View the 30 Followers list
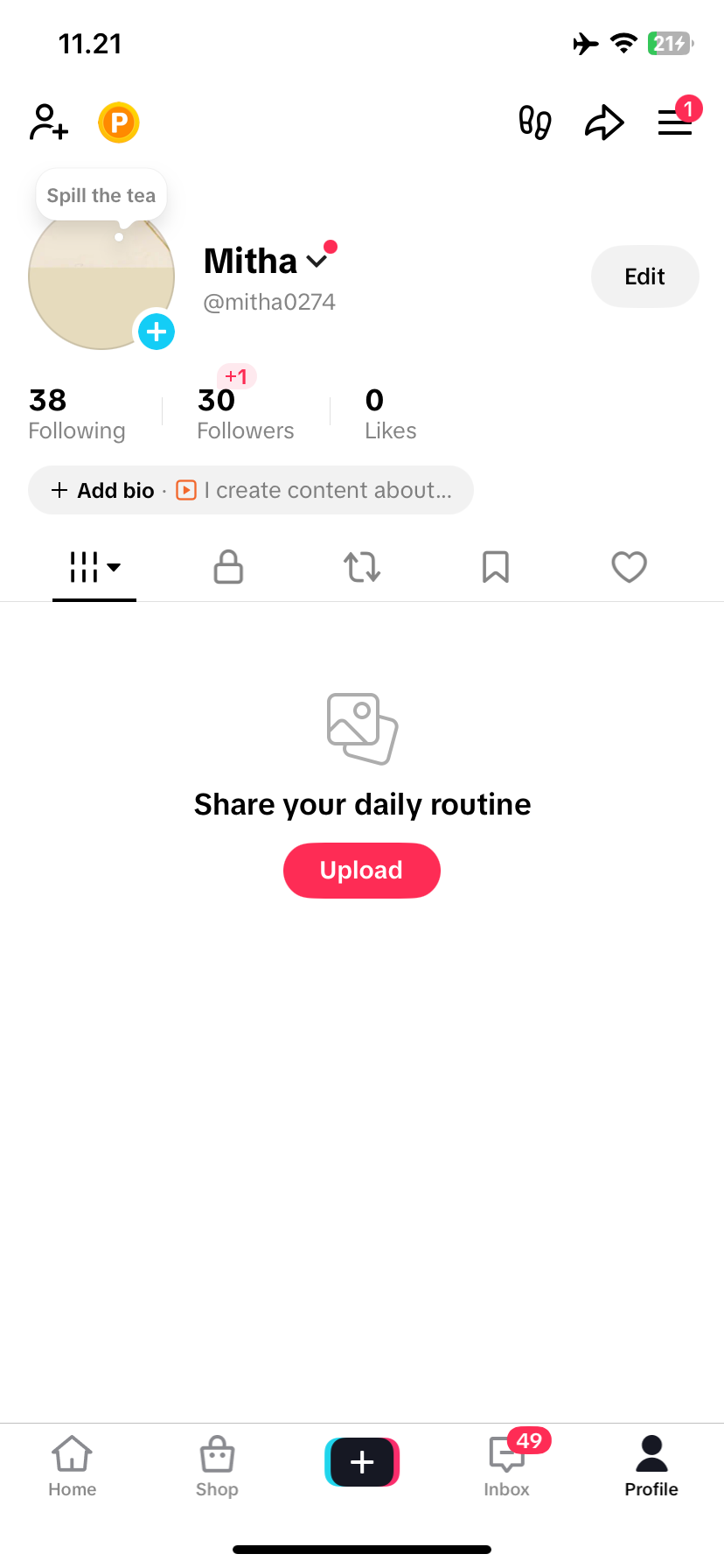This screenshot has height=1568, width=724. [x=246, y=414]
